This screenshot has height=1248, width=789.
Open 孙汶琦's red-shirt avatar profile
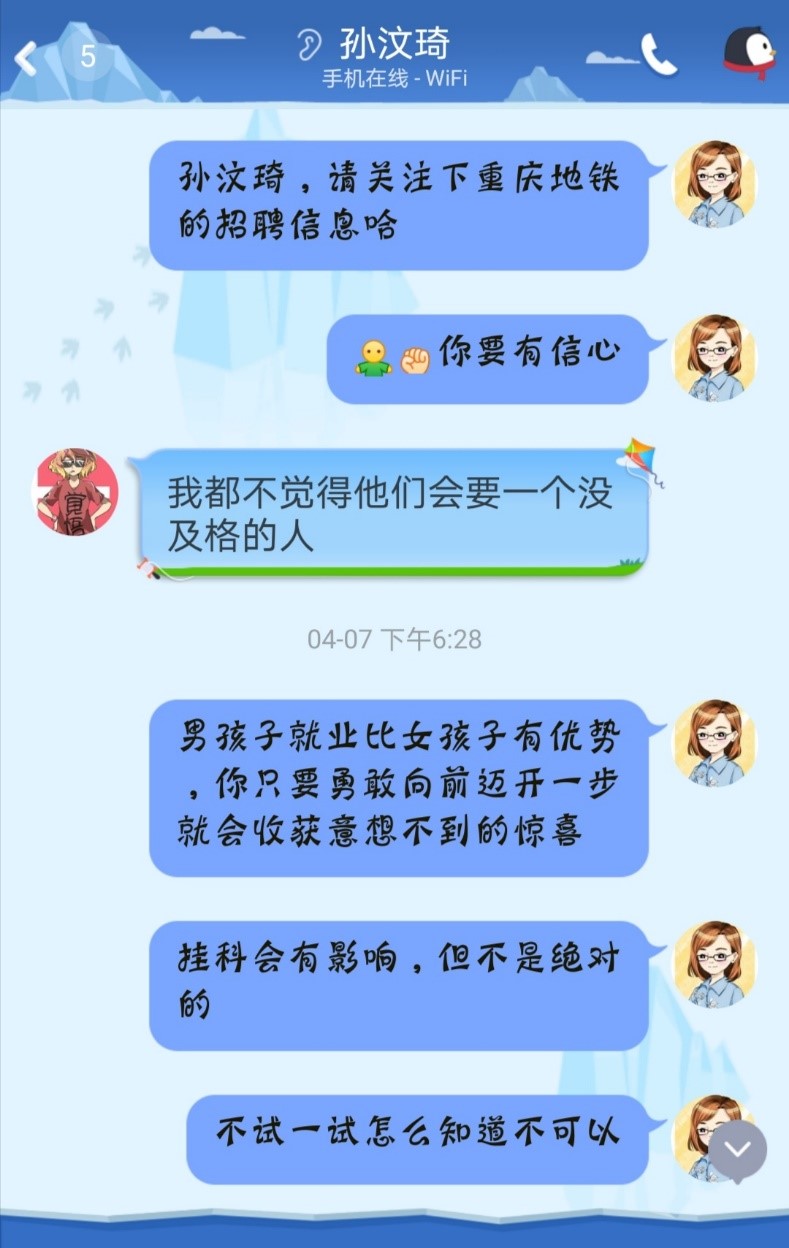[x=77, y=491]
